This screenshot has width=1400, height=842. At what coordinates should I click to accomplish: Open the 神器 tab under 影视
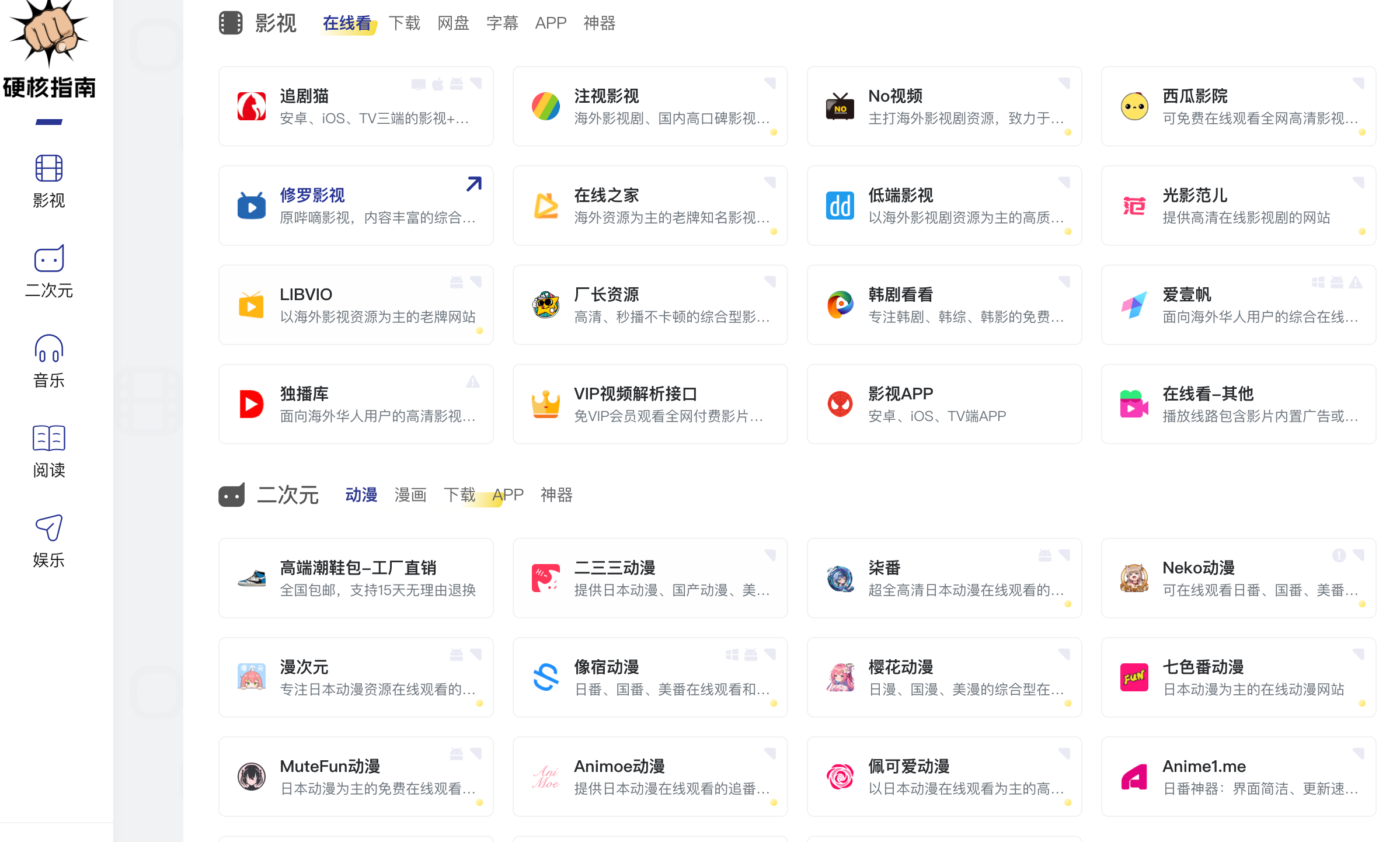(x=599, y=23)
